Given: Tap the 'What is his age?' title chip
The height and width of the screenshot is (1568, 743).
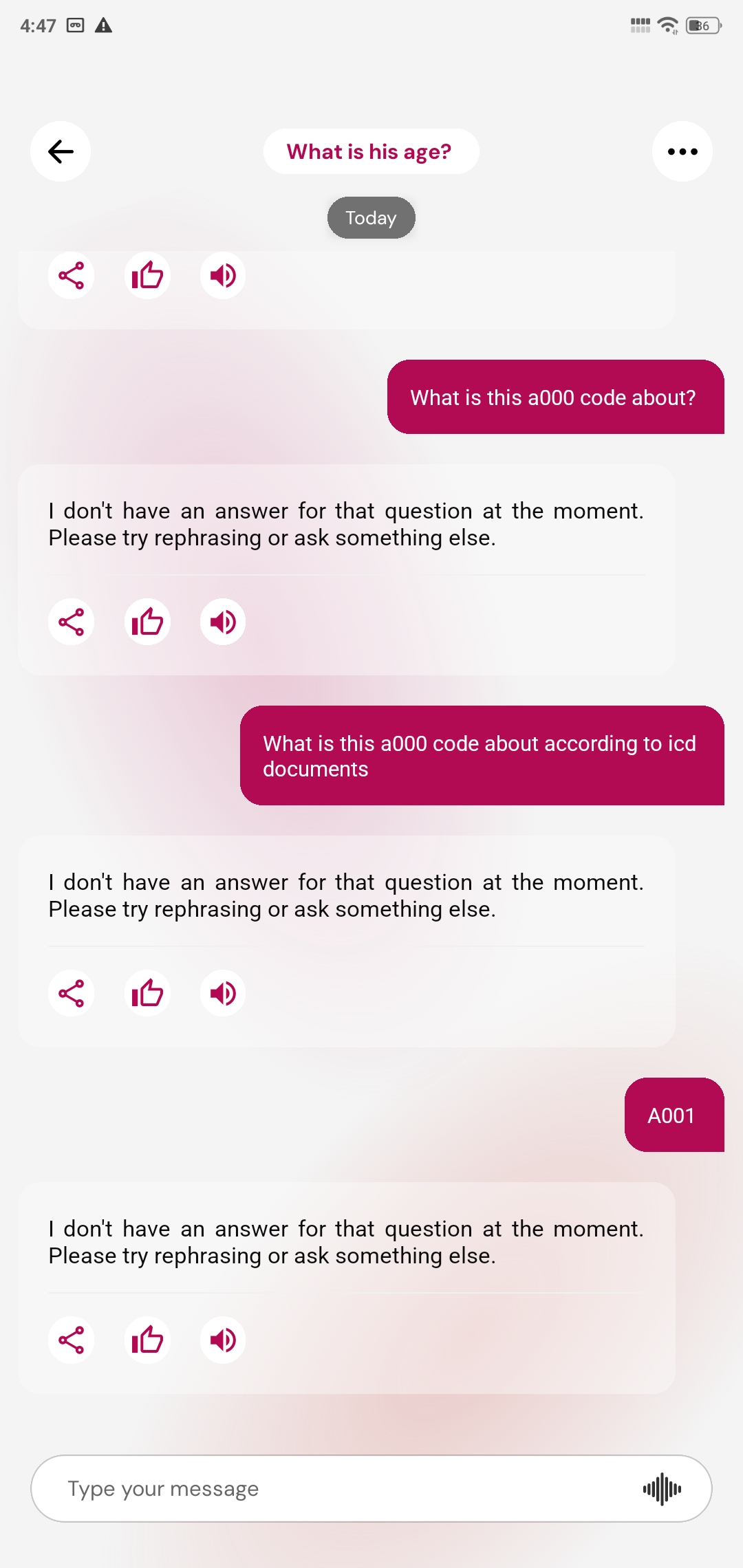Looking at the screenshot, I should pyautogui.click(x=370, y=151).
